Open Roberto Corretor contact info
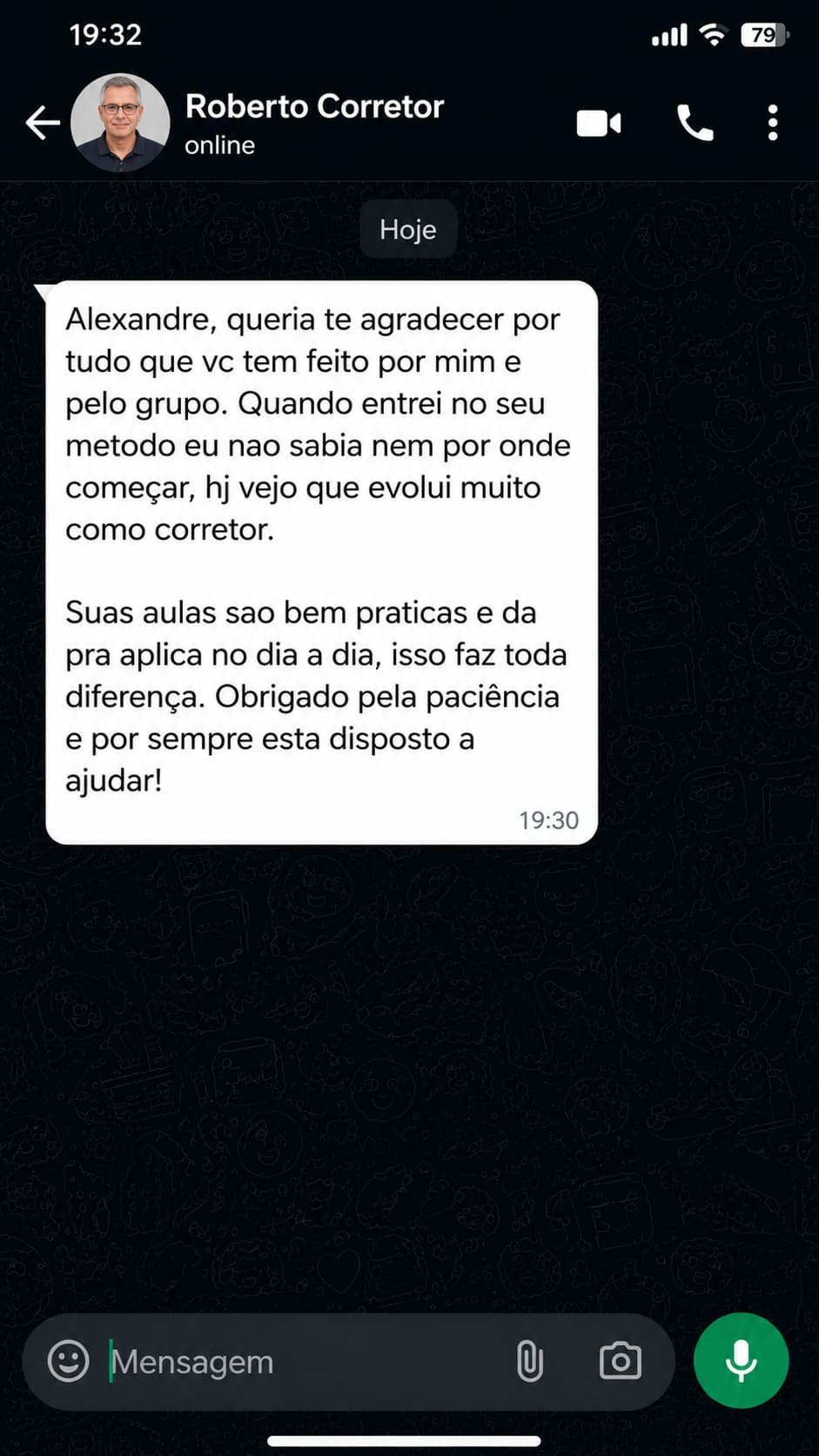Image resolution: width=819 pixels, height=1456 pixels. [x=314, y=123]
